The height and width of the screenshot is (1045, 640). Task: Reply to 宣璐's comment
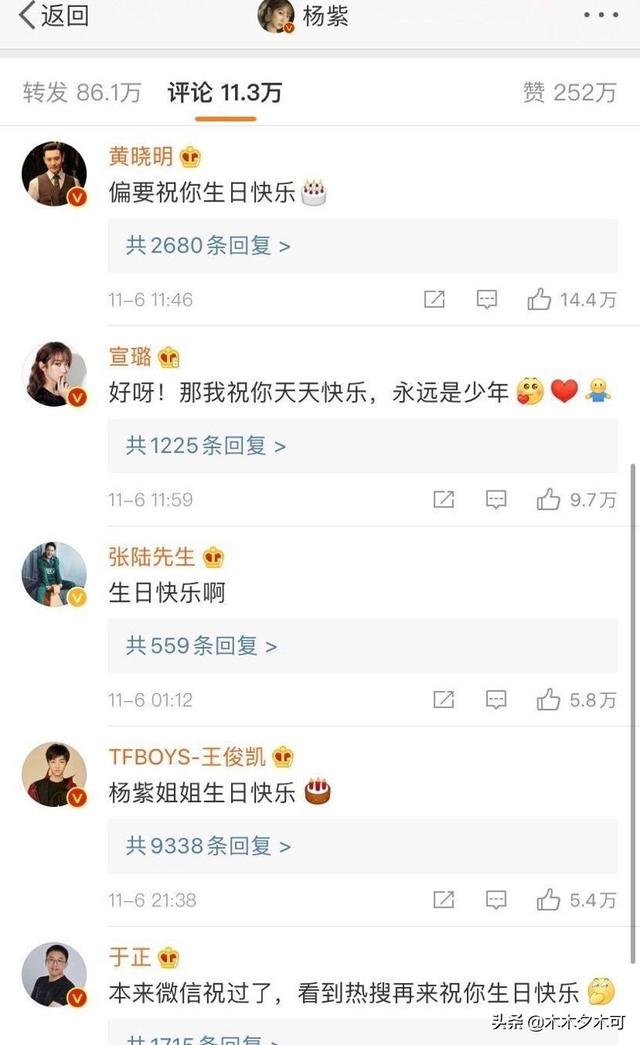tap(496, 499)
